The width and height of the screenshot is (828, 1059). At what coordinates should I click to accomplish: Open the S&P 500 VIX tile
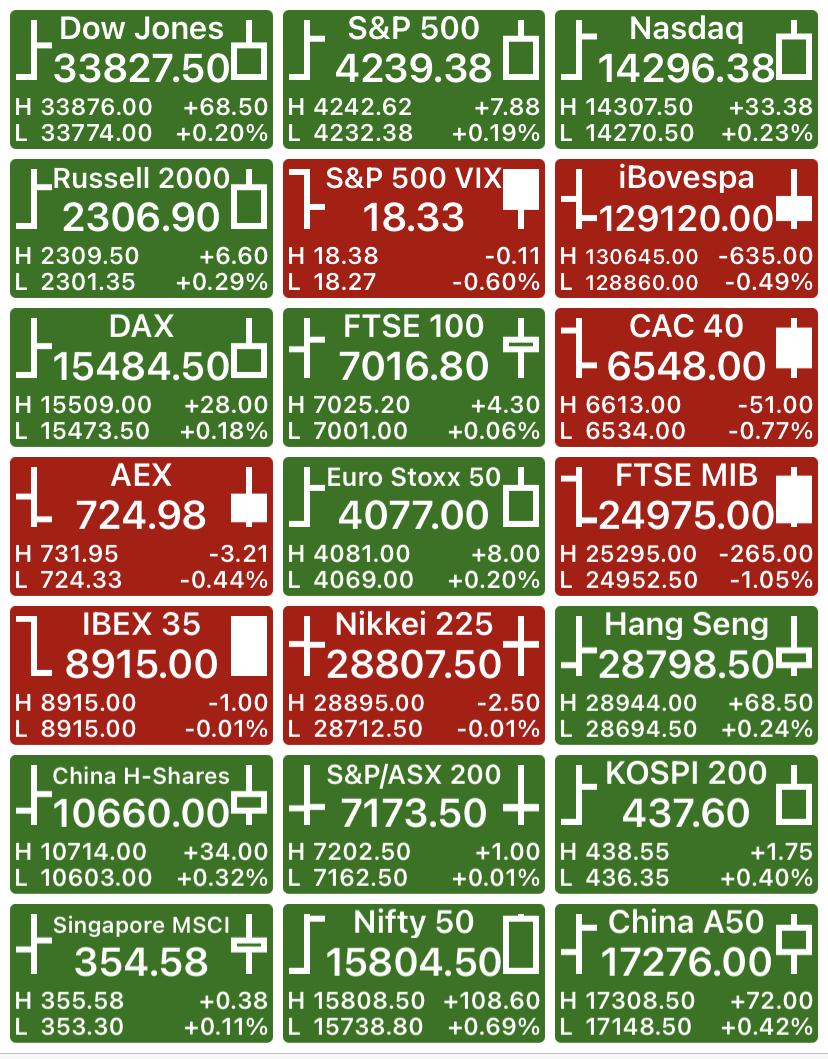click(x=413, y=228)
